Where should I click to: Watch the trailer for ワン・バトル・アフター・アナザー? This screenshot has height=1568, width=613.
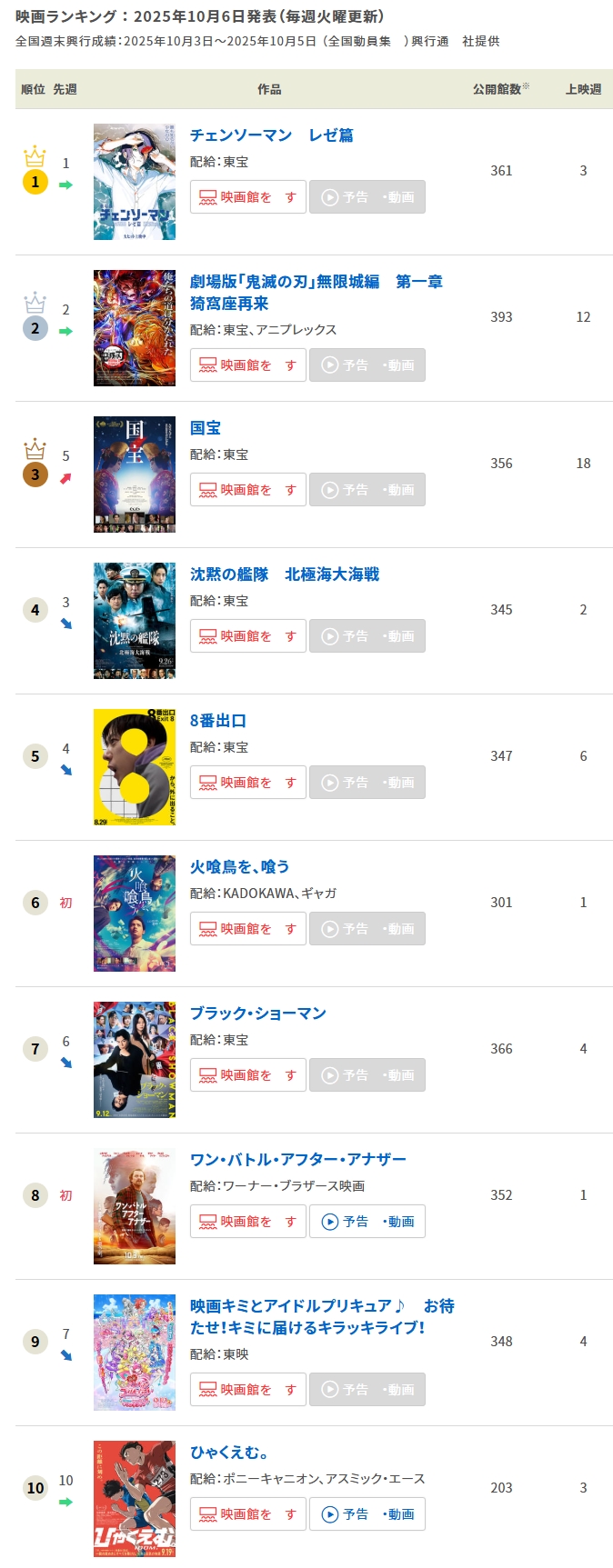[367, 1222]
